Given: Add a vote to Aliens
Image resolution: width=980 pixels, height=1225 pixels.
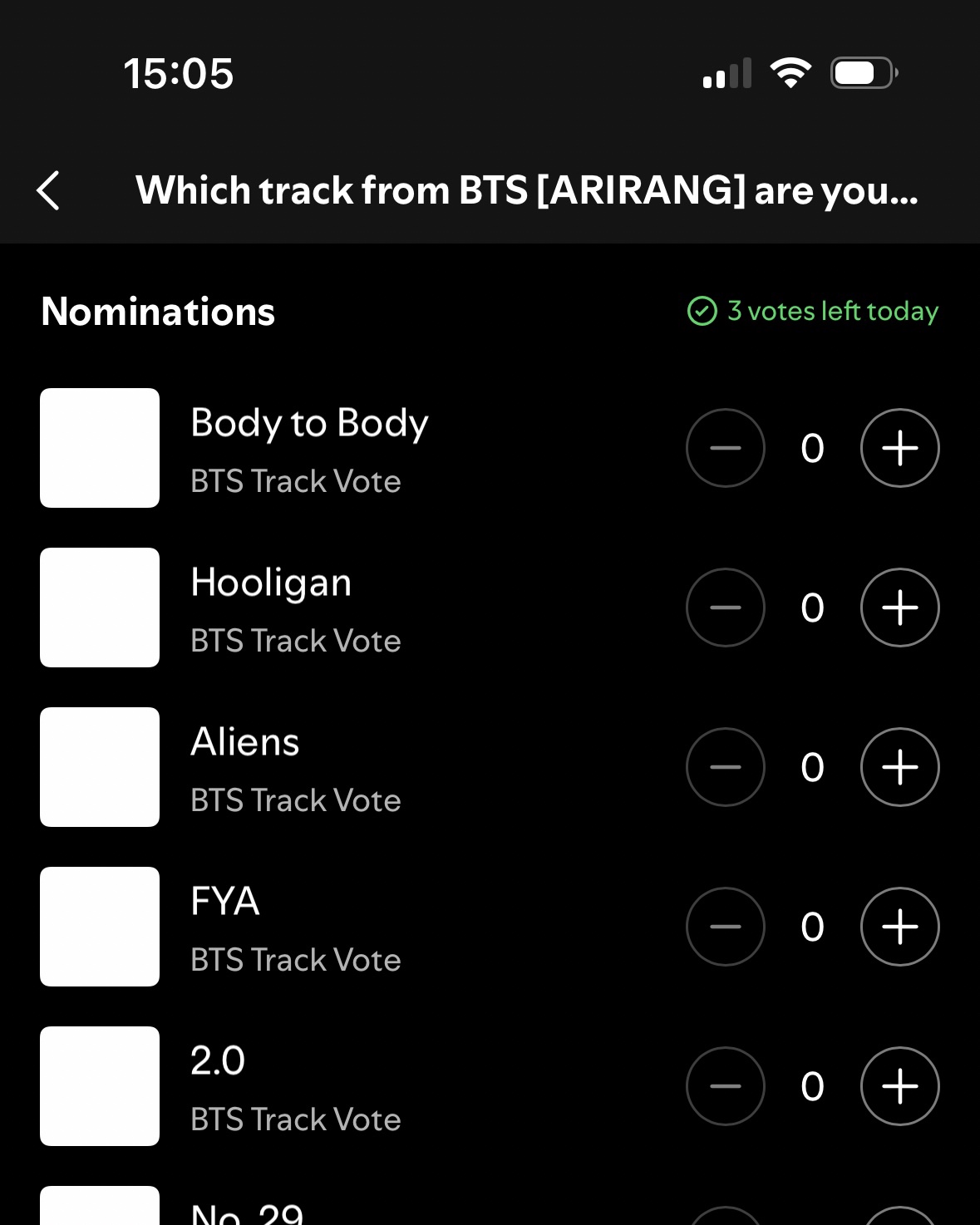Looking at the screenshot, I should coord(899,767).
